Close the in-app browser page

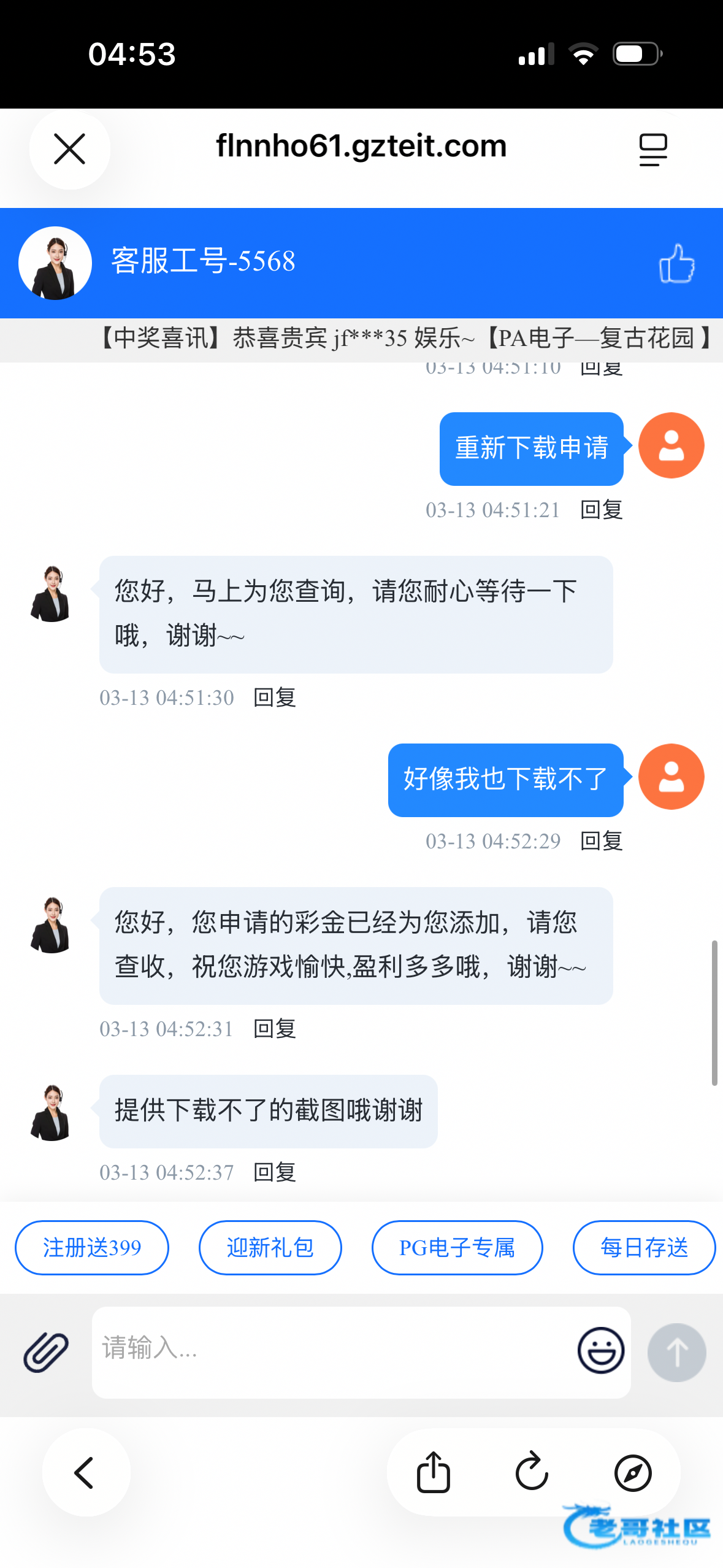(69, 150)
